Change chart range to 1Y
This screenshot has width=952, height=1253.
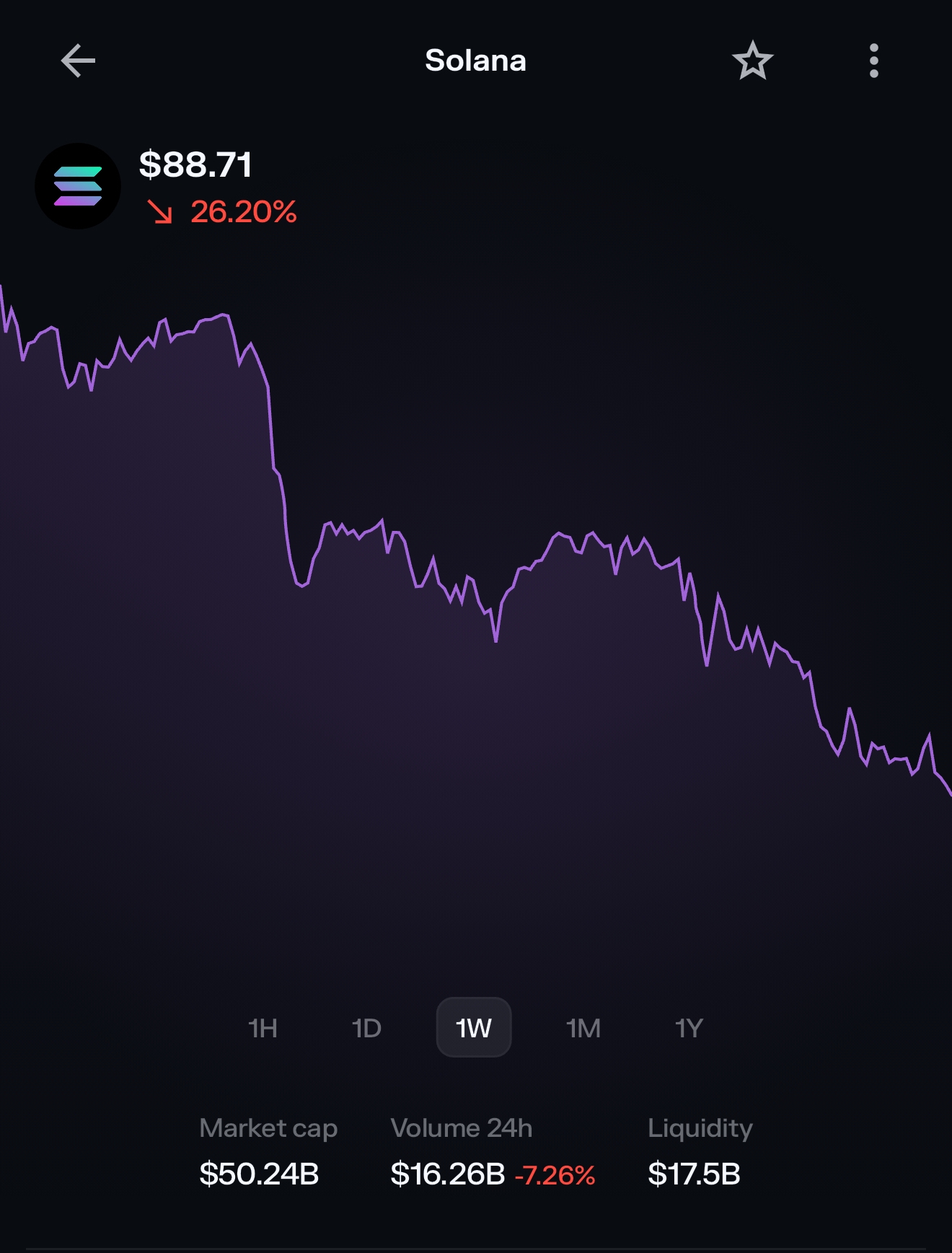click(x=689, y=1028)
